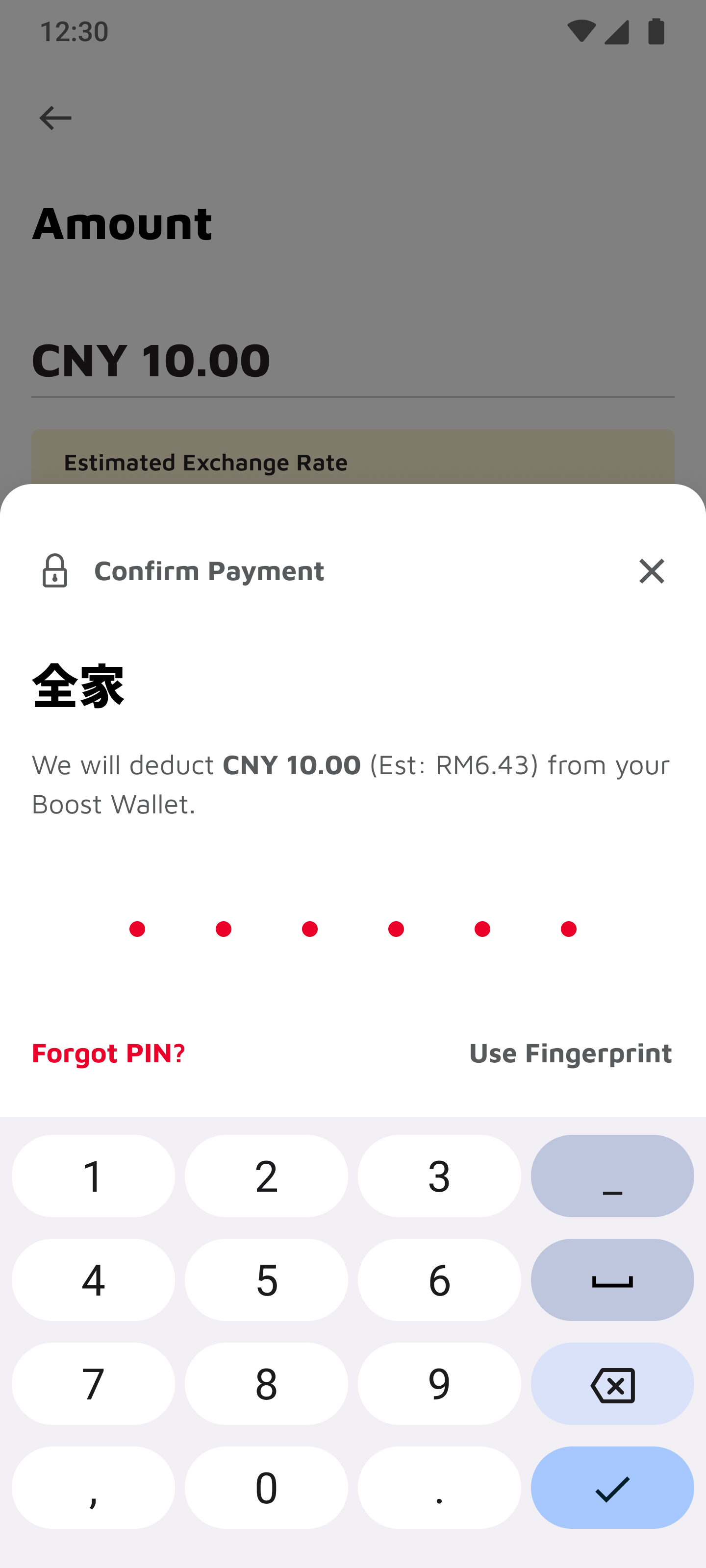This screenshot has height=1568, width=706.
Task: Tap the space key on keypad
Action: pos(612,1279)
